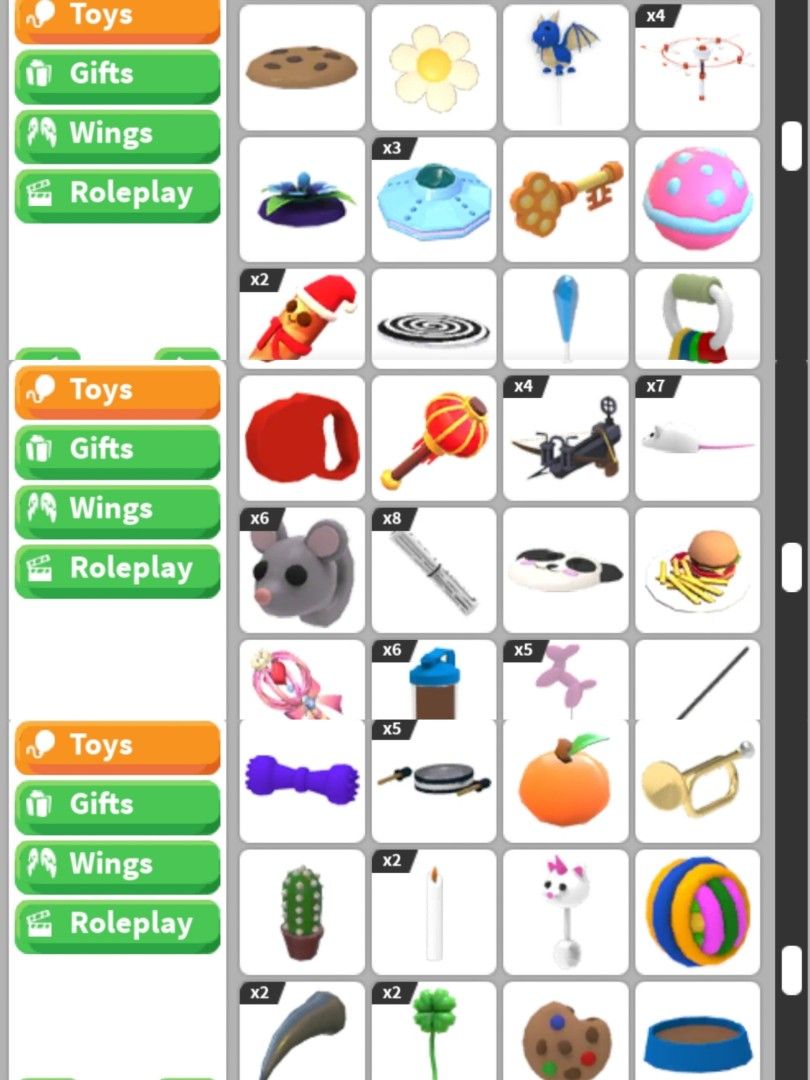Image resolution: width=810 pixels, height=1080 pixels.
Task: Select the golden key item
Action: pos(565,197)
